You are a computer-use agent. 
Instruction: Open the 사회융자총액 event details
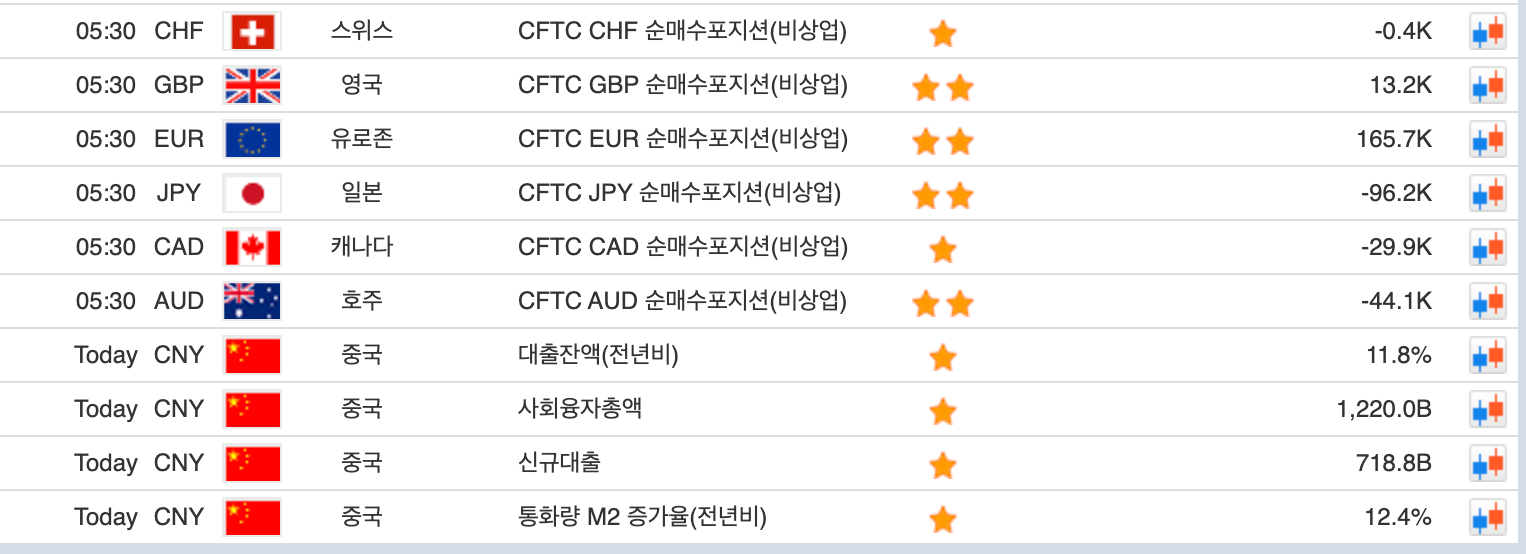pos(580,409)
